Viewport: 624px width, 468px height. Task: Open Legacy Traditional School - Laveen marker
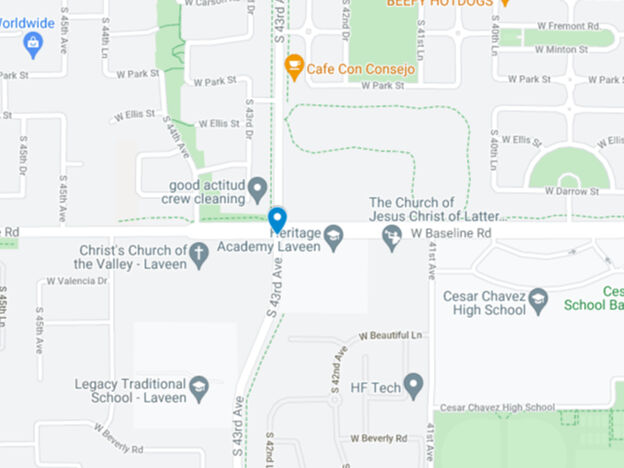pyautogui.click(x=199, y=389)
